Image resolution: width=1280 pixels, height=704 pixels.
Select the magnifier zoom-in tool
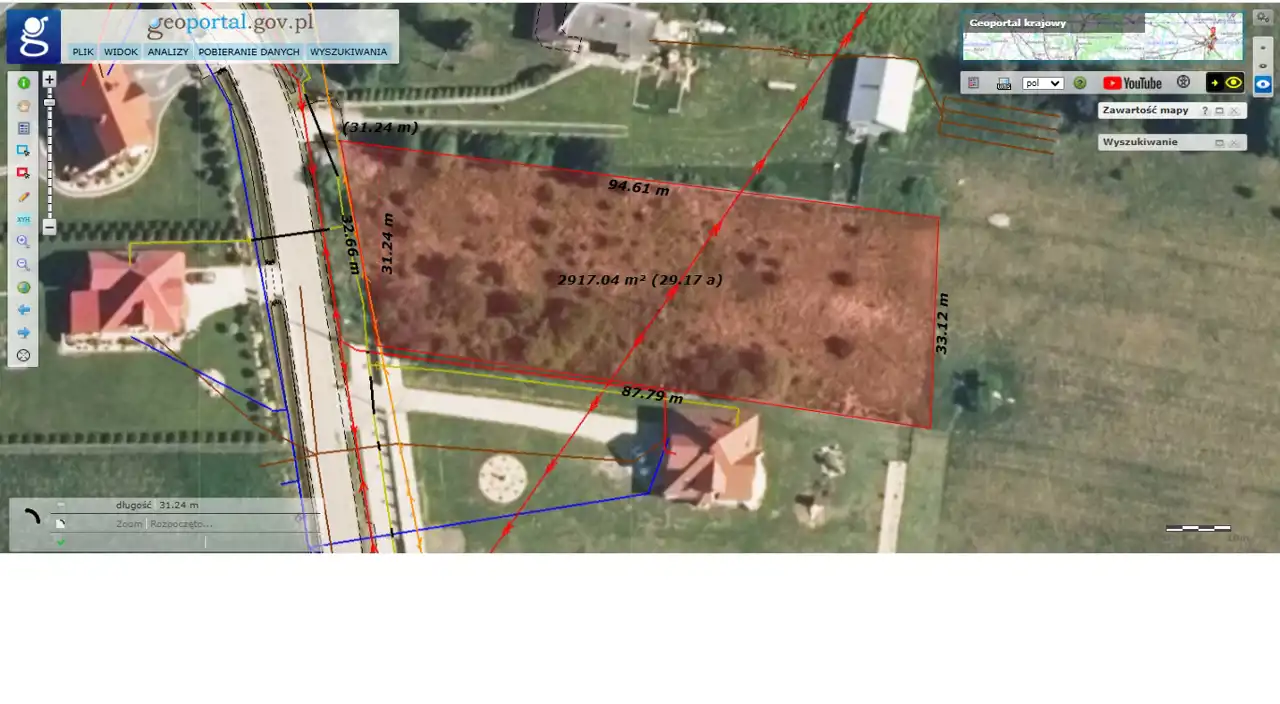(23, 242)
